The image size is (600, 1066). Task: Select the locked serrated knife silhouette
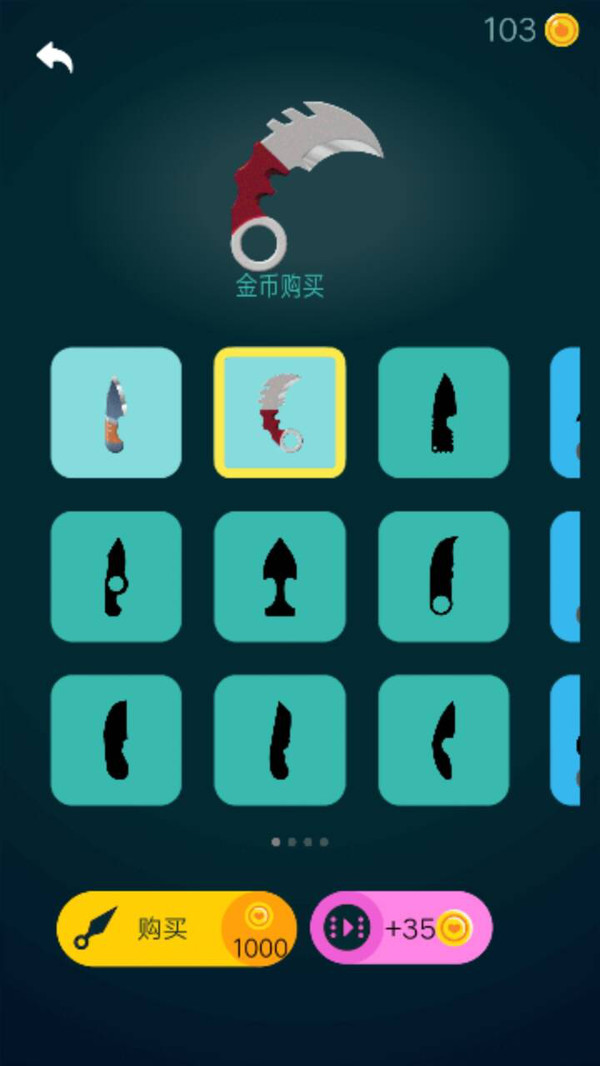[x=443, y=412]
